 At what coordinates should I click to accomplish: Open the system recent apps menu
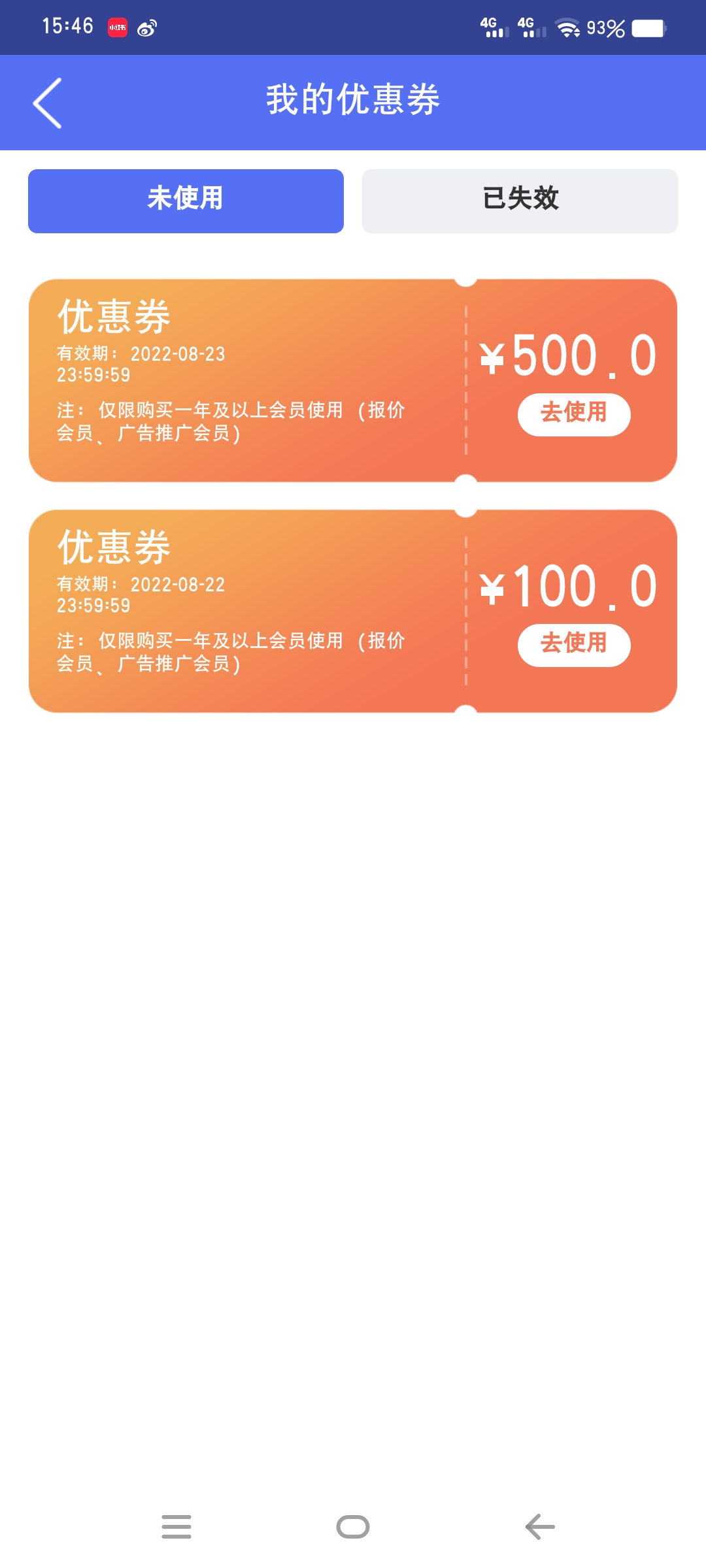[x=176, y=1527]
